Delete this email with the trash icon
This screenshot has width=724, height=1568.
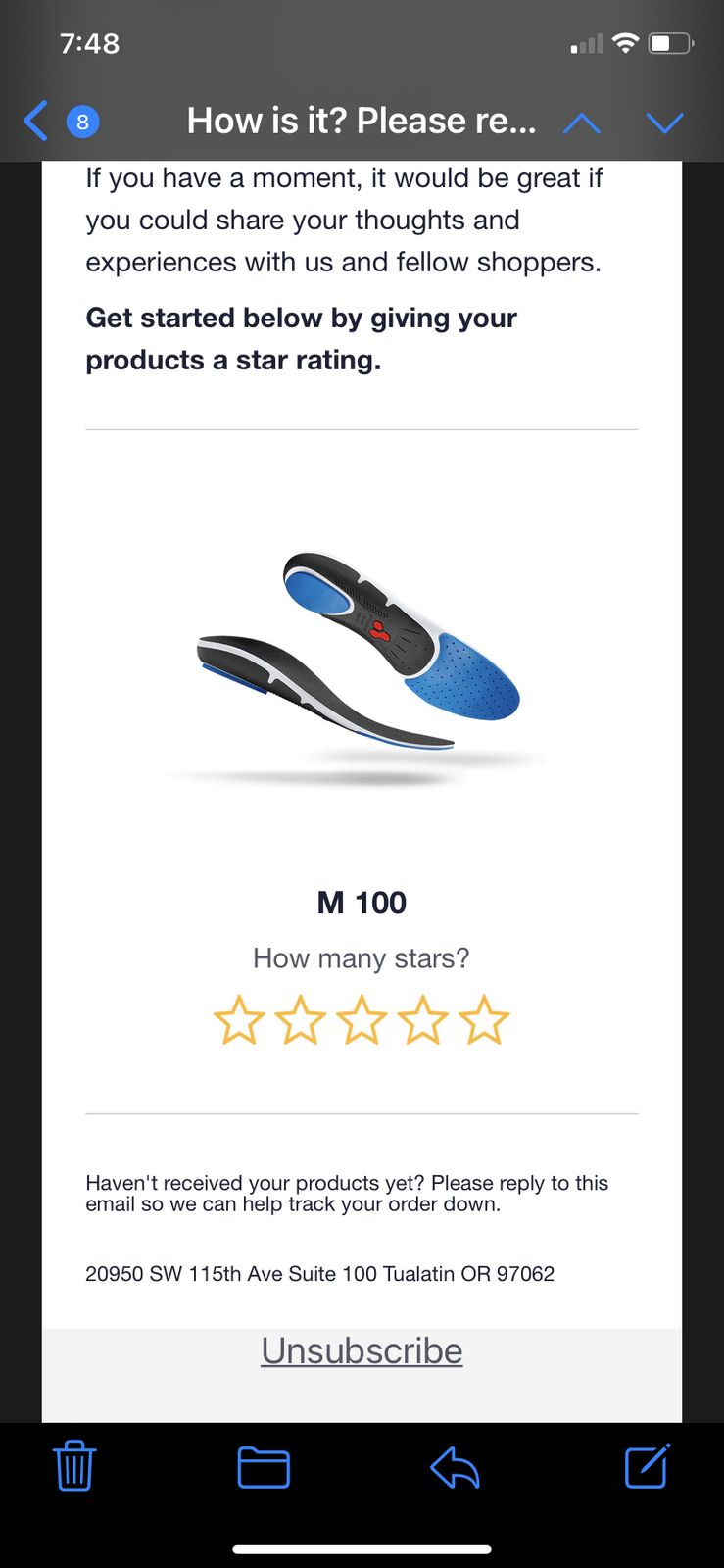[x=74, y=1466]
